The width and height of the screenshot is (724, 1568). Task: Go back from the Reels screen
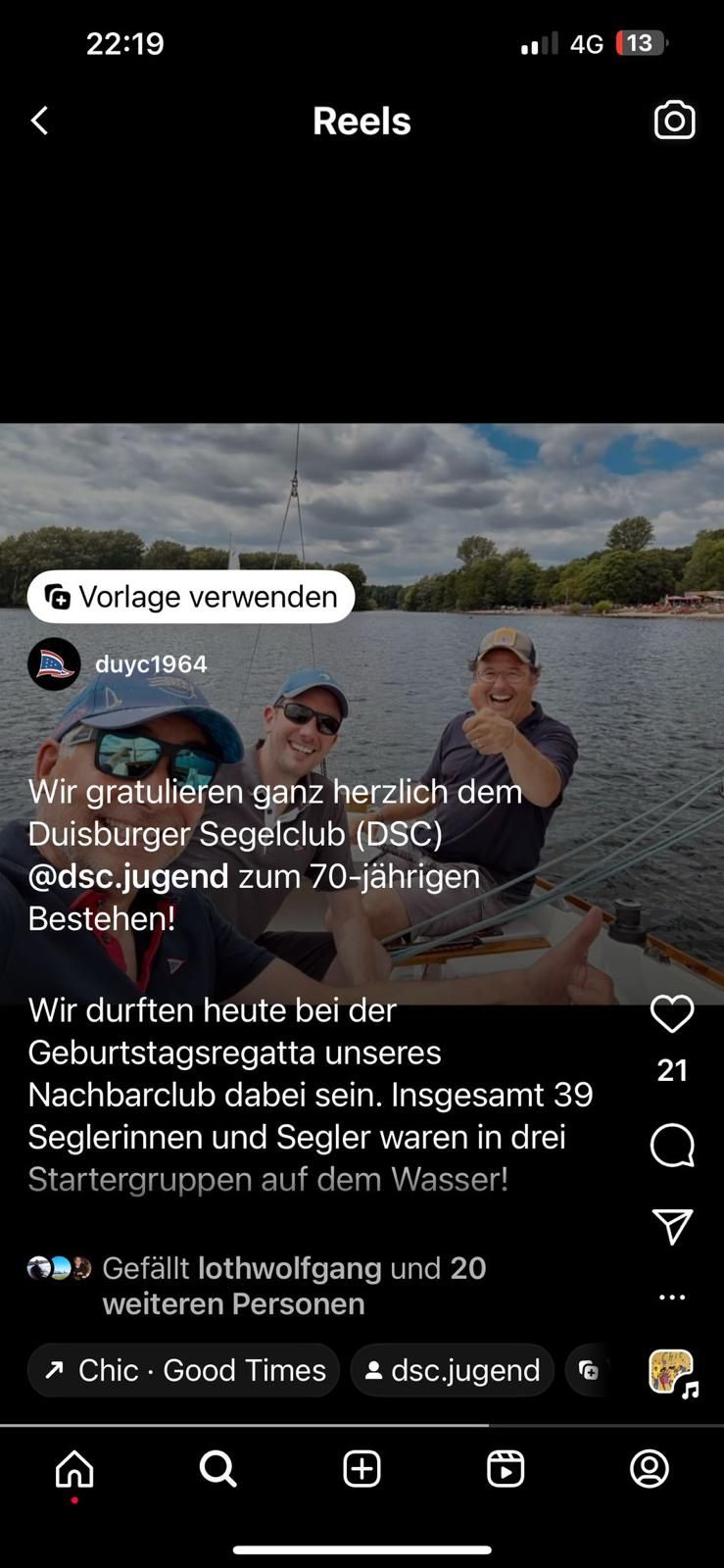coord(40,122)
